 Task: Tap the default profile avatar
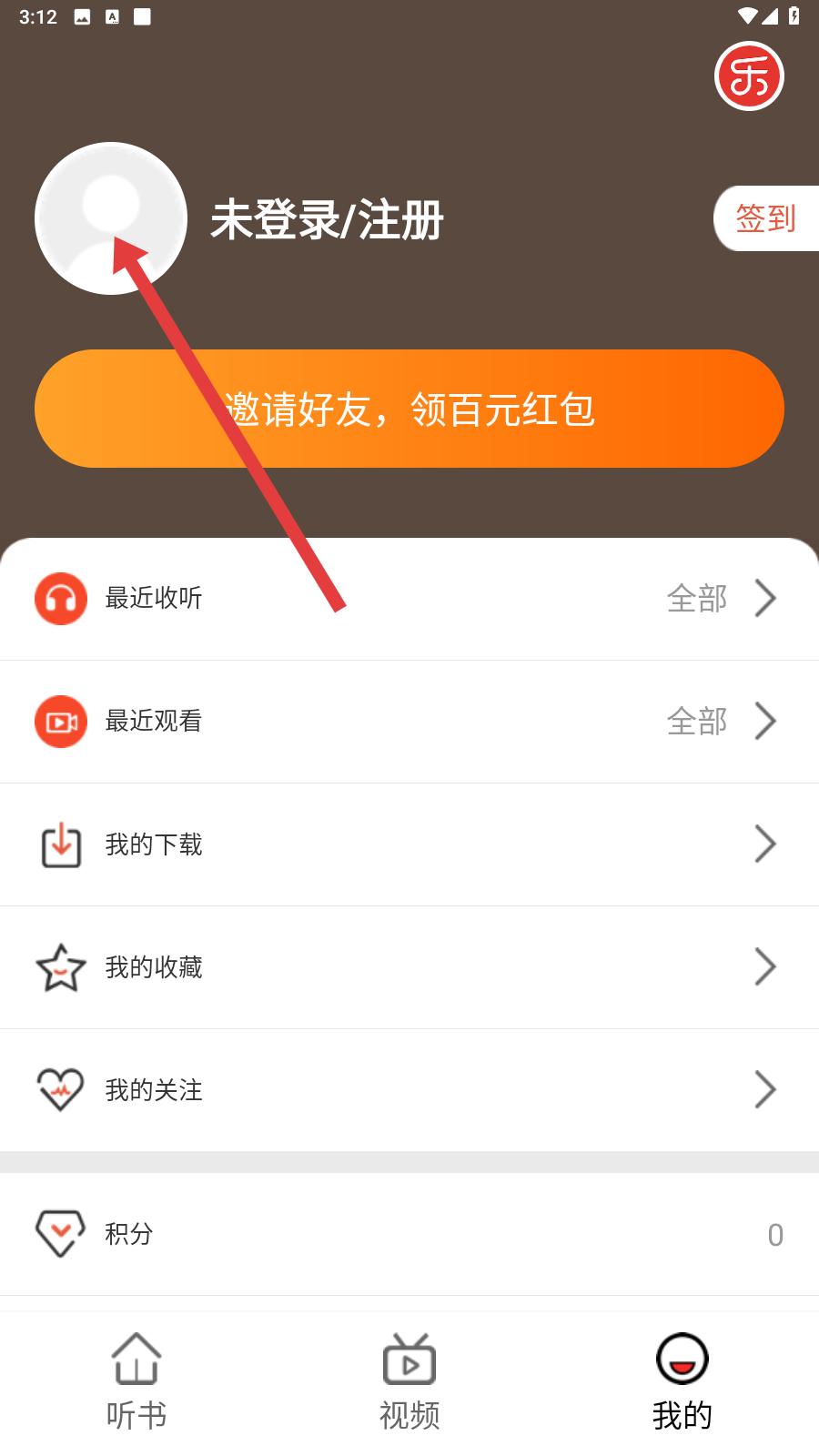pyautogui.click(x=111, y=218)
